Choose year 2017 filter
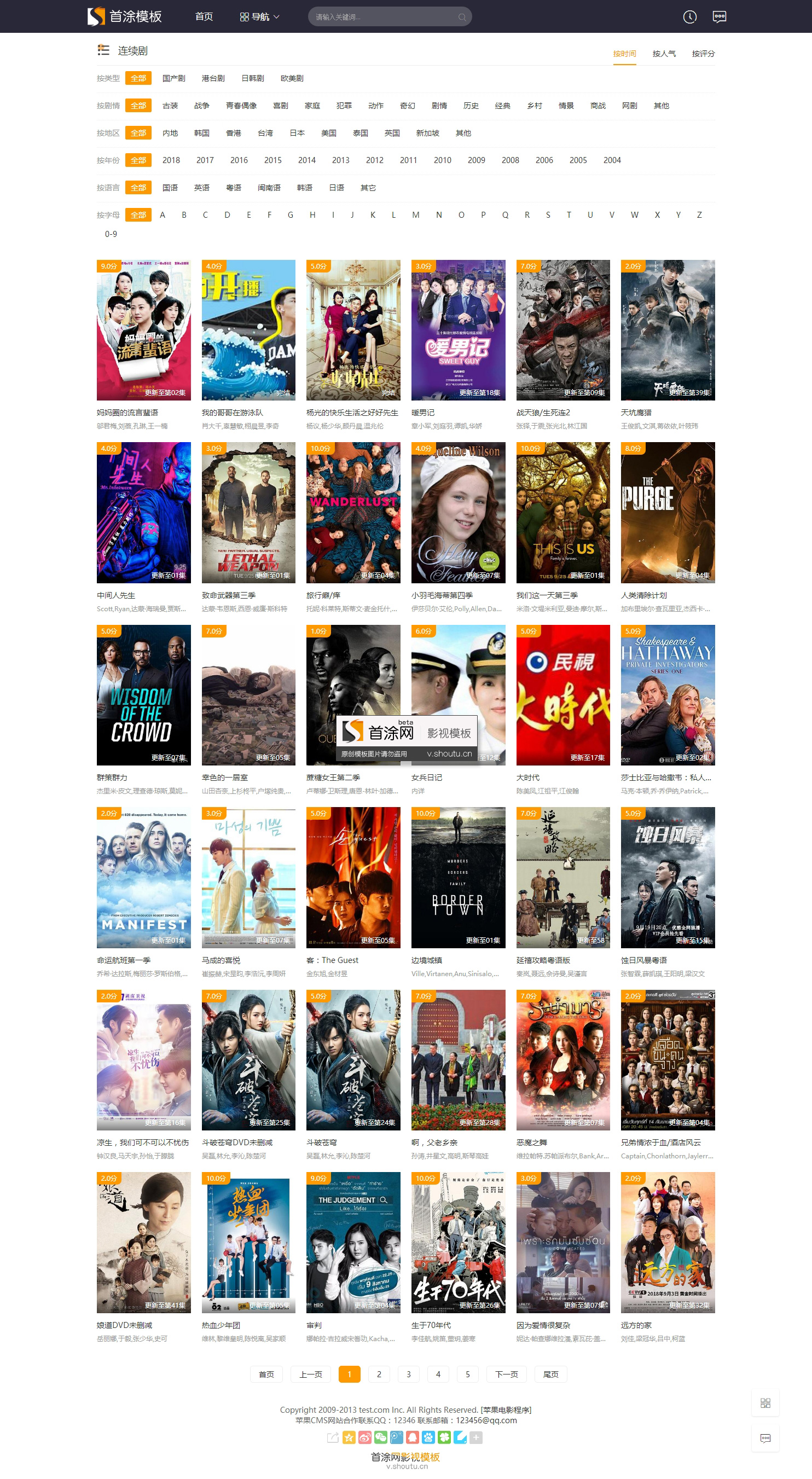 click(x=205, y=160)
